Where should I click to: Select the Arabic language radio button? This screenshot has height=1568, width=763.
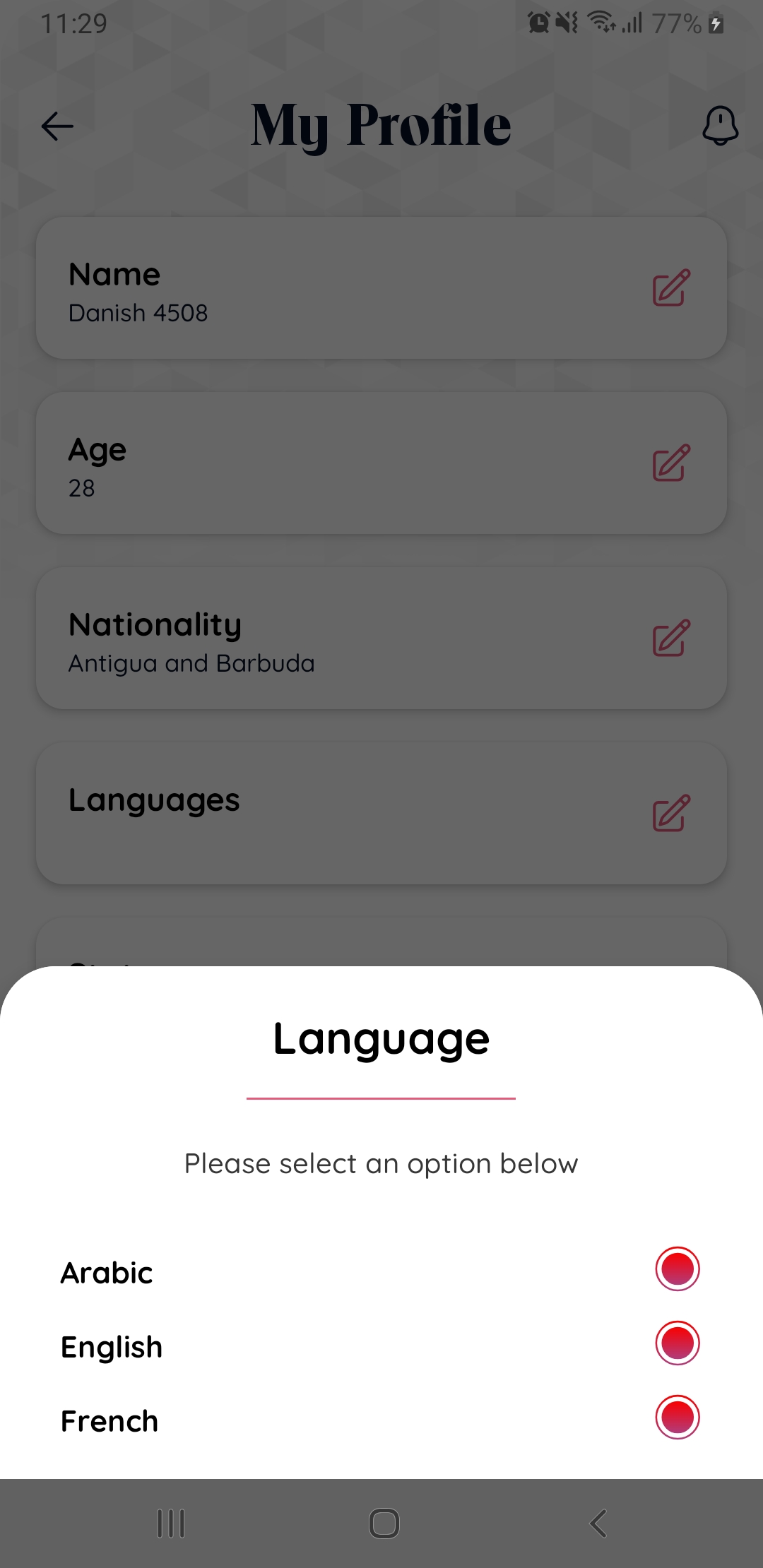(x=677, y=1269)
